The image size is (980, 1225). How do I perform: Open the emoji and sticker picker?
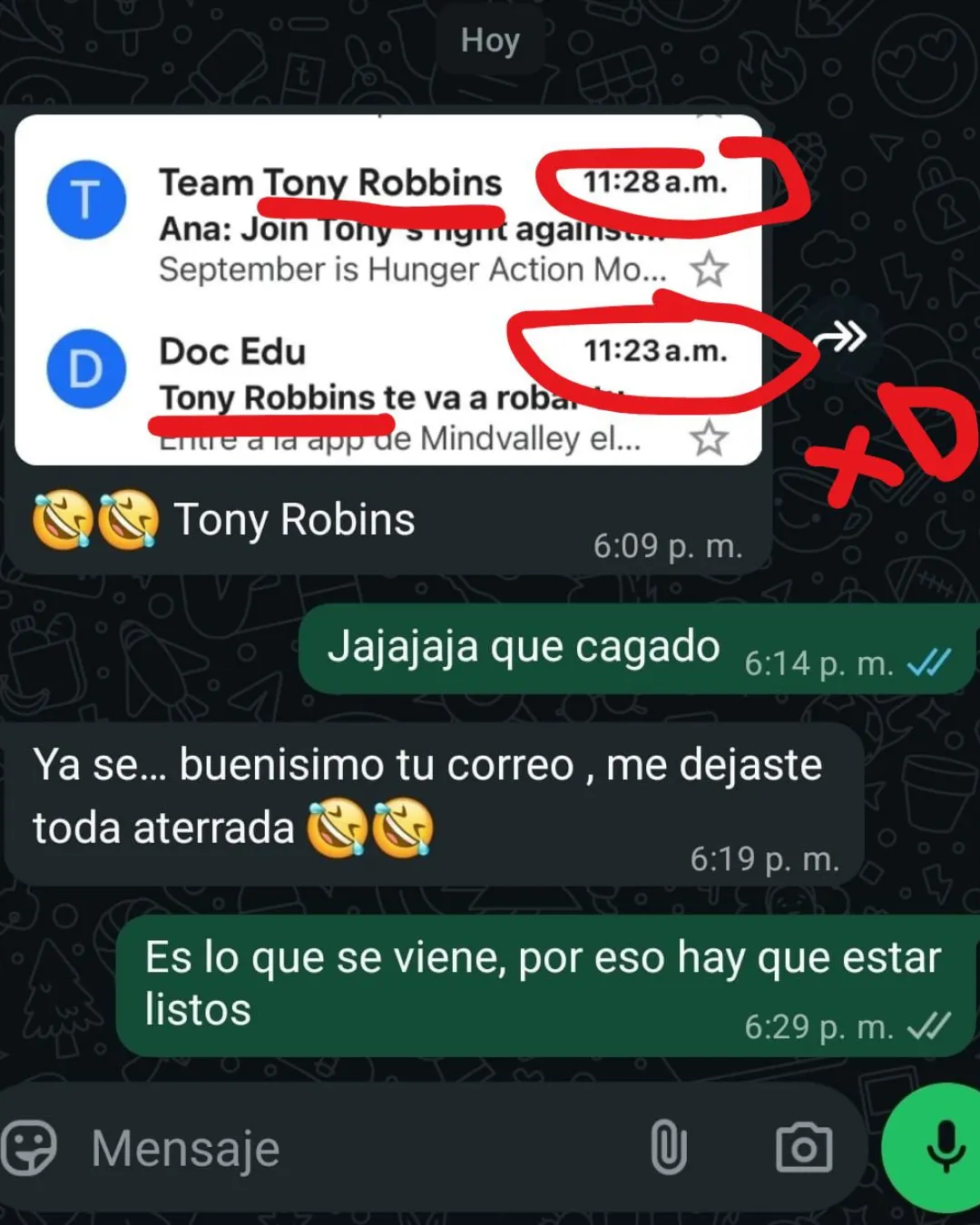29,1148
